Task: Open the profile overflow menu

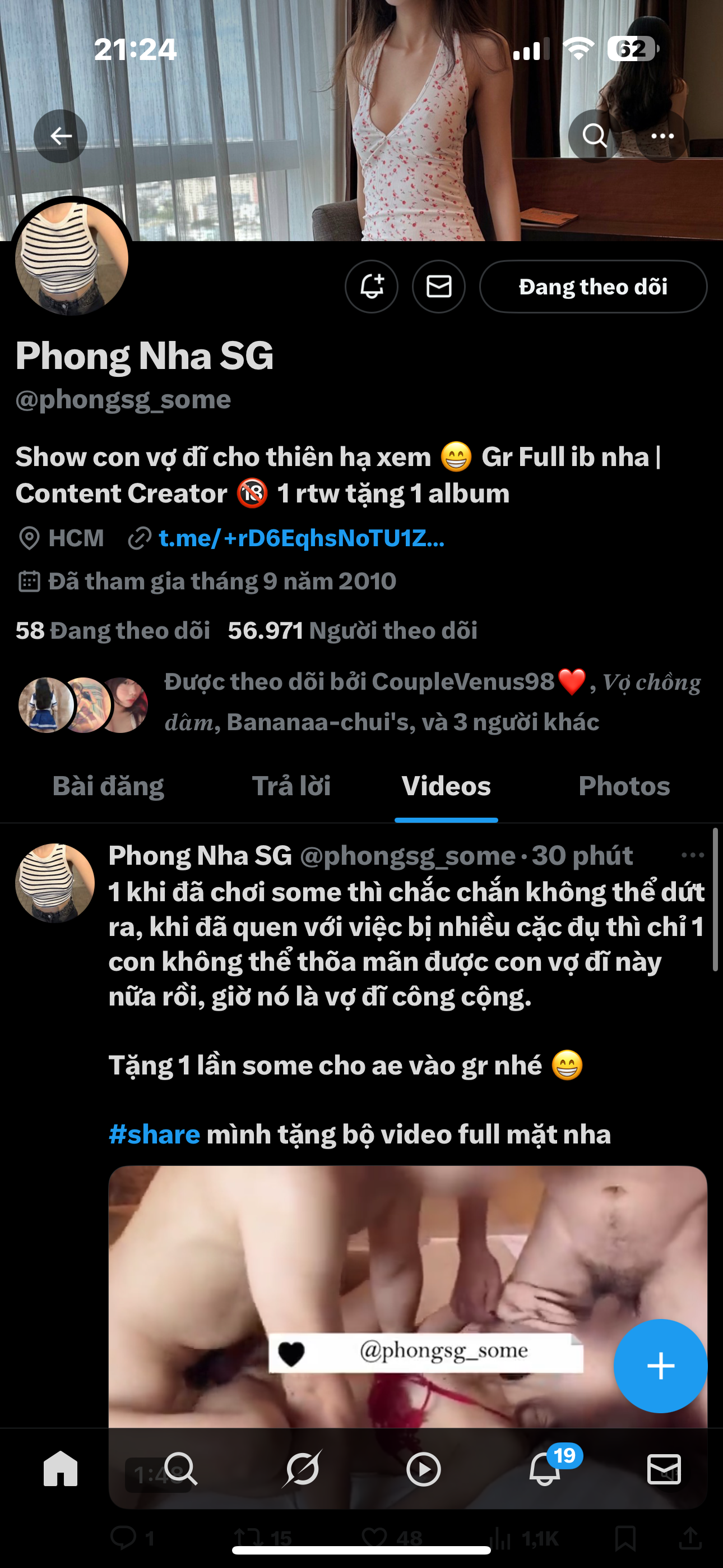Action: (662, 136)
